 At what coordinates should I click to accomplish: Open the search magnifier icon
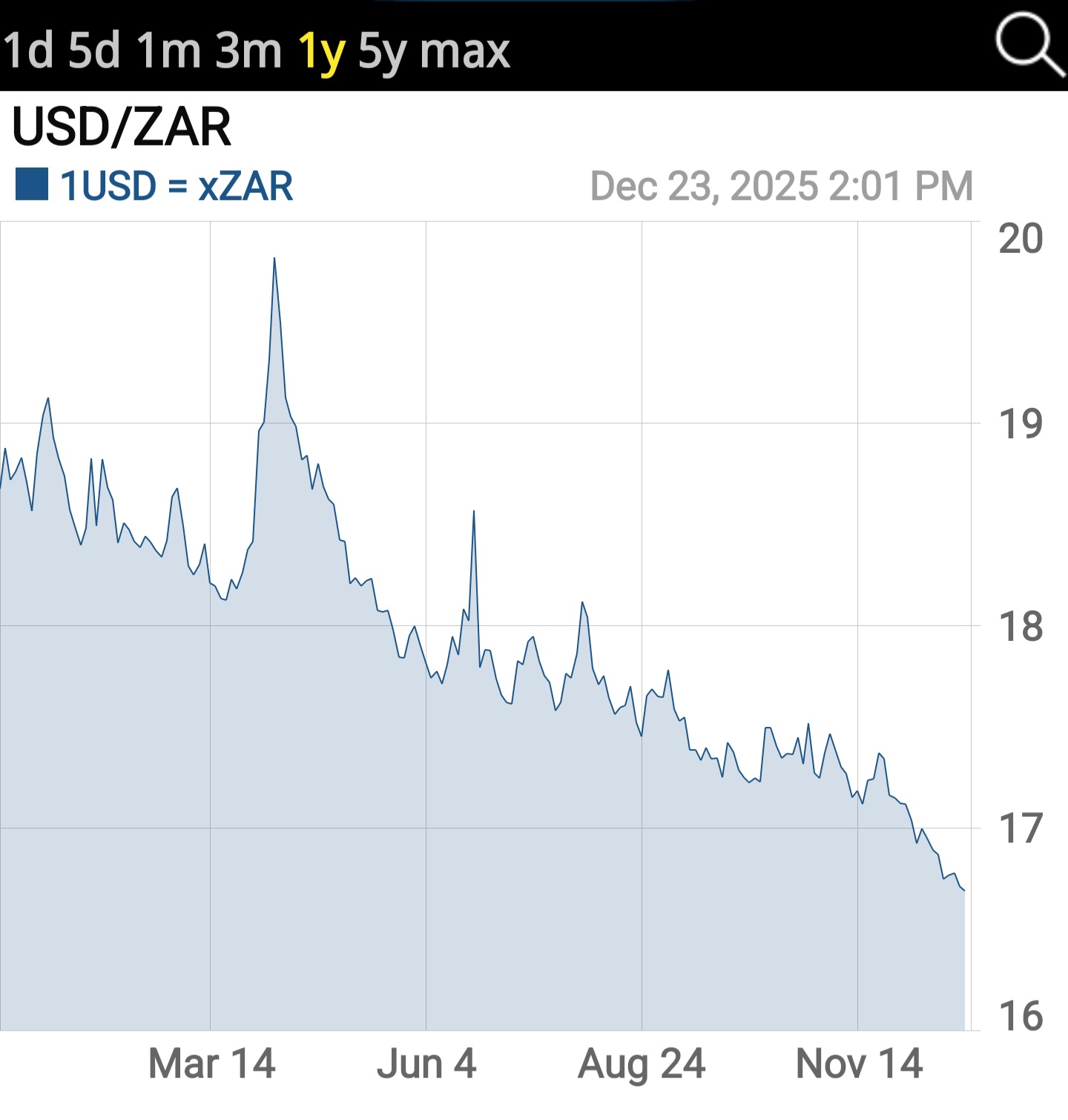point(1029,45)
